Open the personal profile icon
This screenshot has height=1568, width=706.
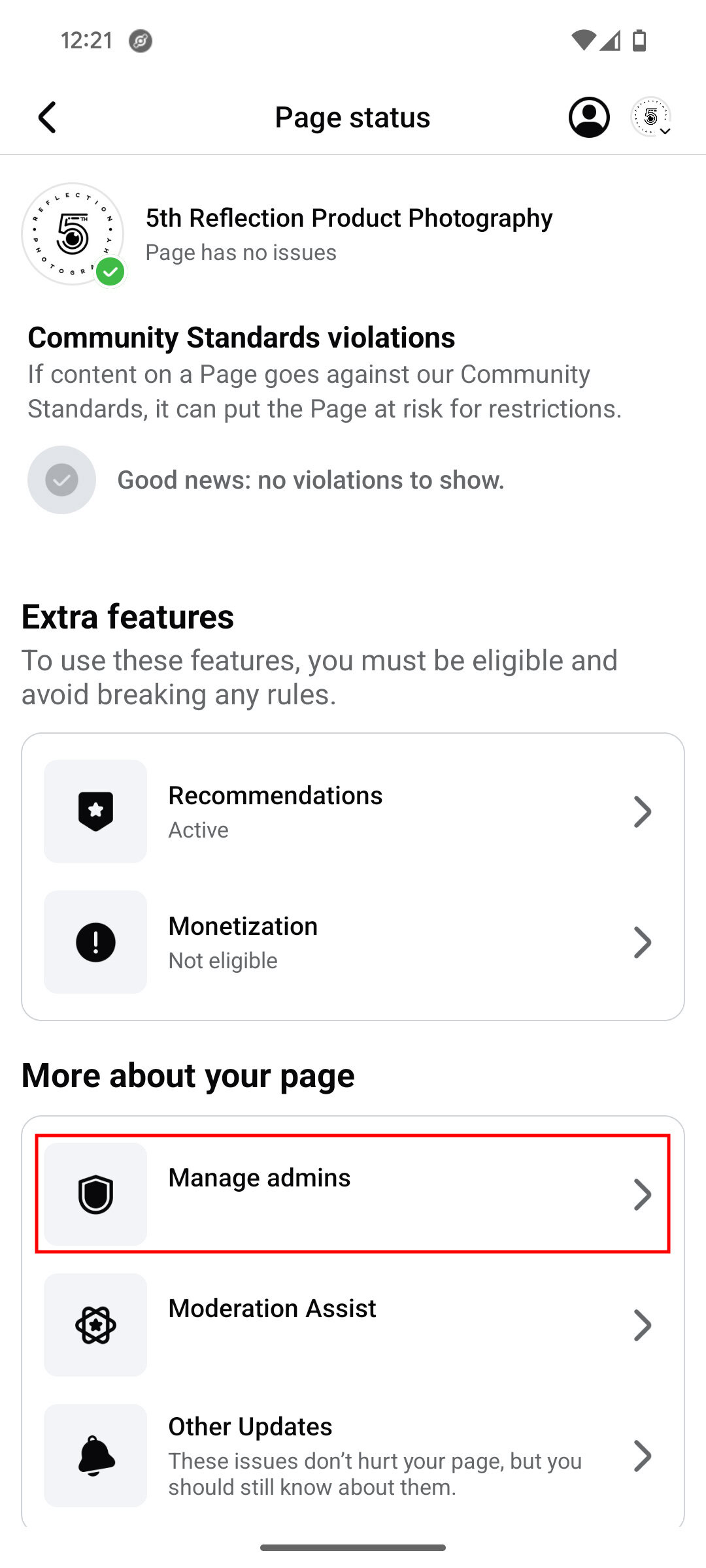(x=589, y=118)
